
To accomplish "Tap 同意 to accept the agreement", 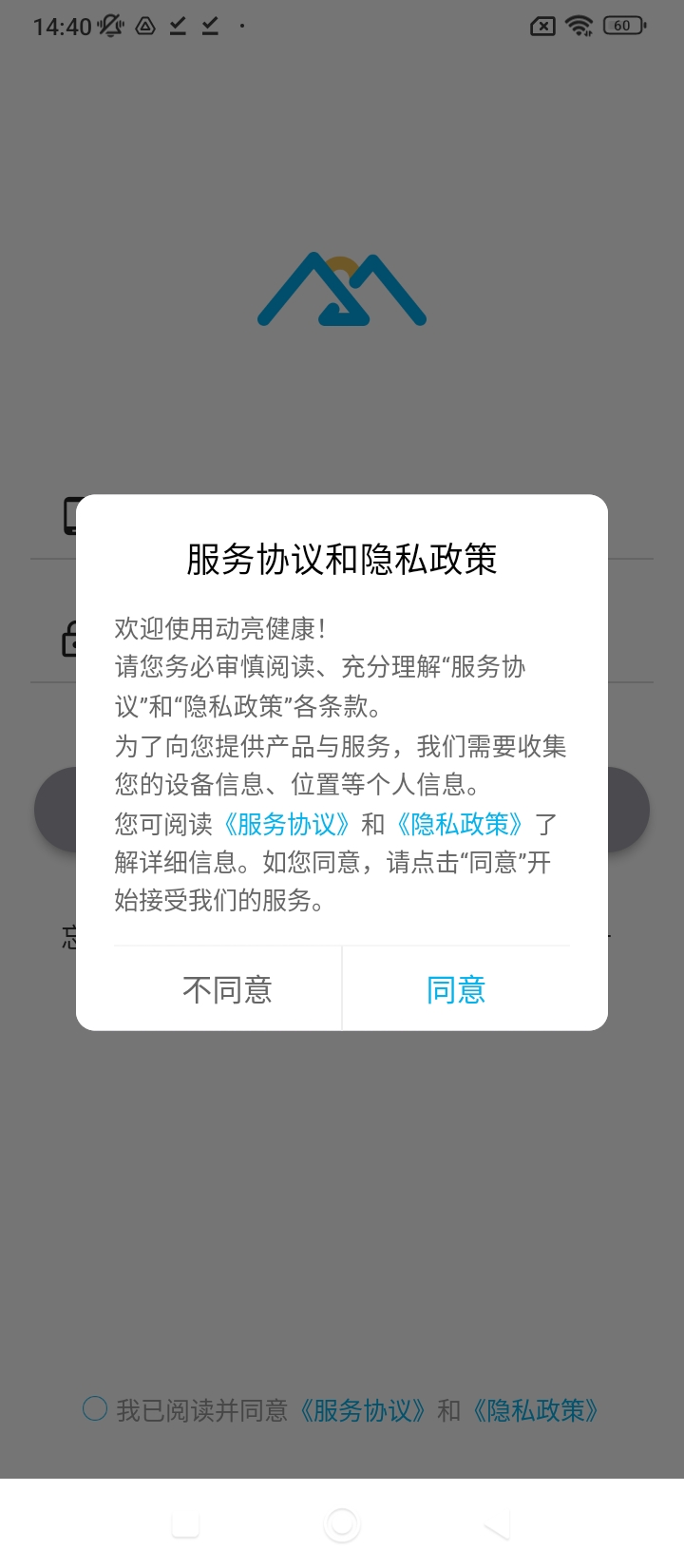I will [x=456, y=990].
